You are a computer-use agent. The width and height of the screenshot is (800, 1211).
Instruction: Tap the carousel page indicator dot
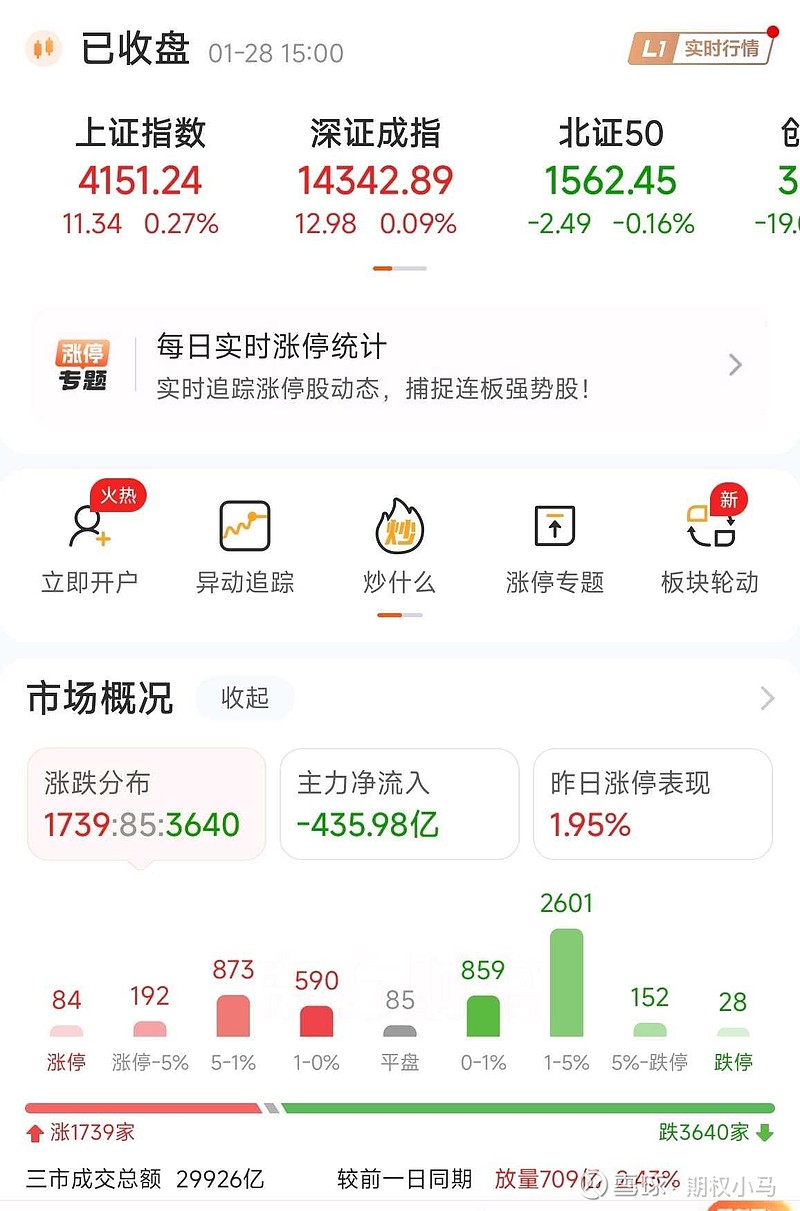click(x=399, y=268)
